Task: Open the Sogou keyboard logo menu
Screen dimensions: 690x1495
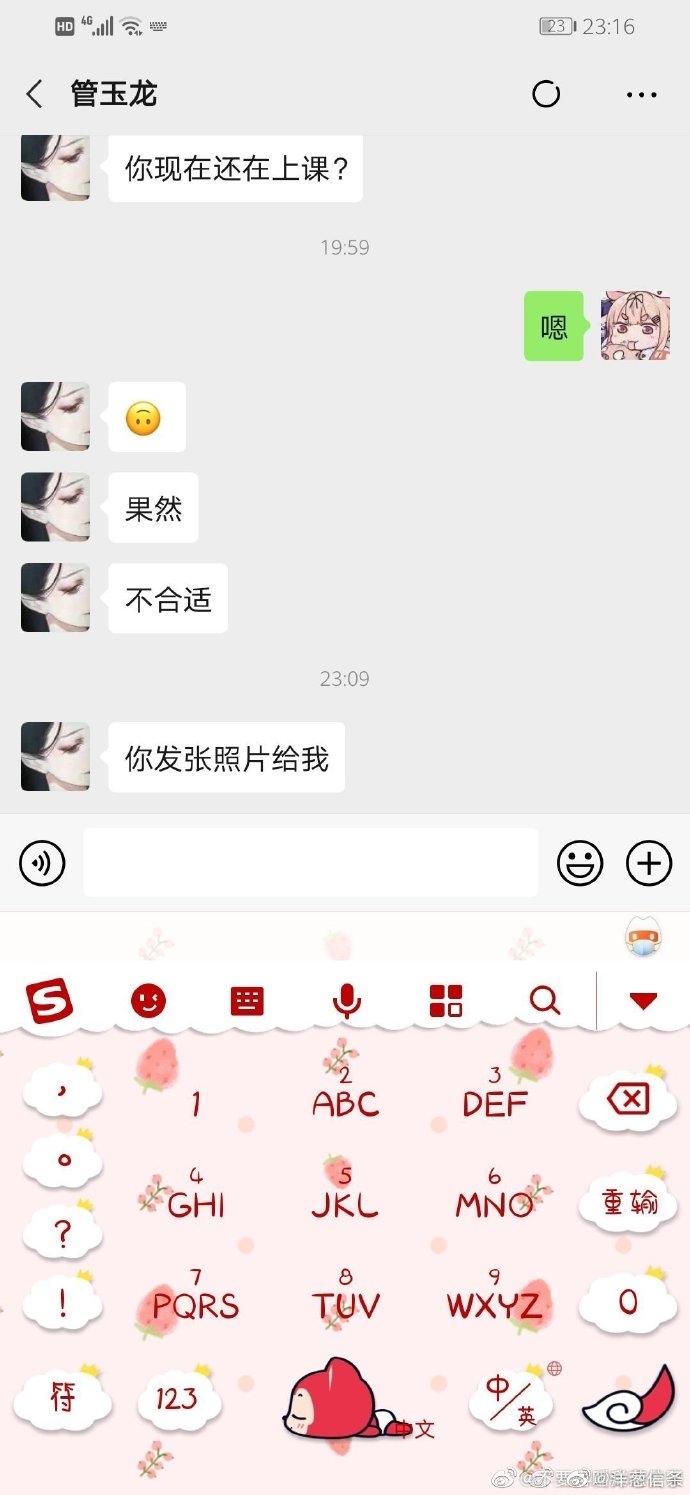Action: (x=50, y=1000)
